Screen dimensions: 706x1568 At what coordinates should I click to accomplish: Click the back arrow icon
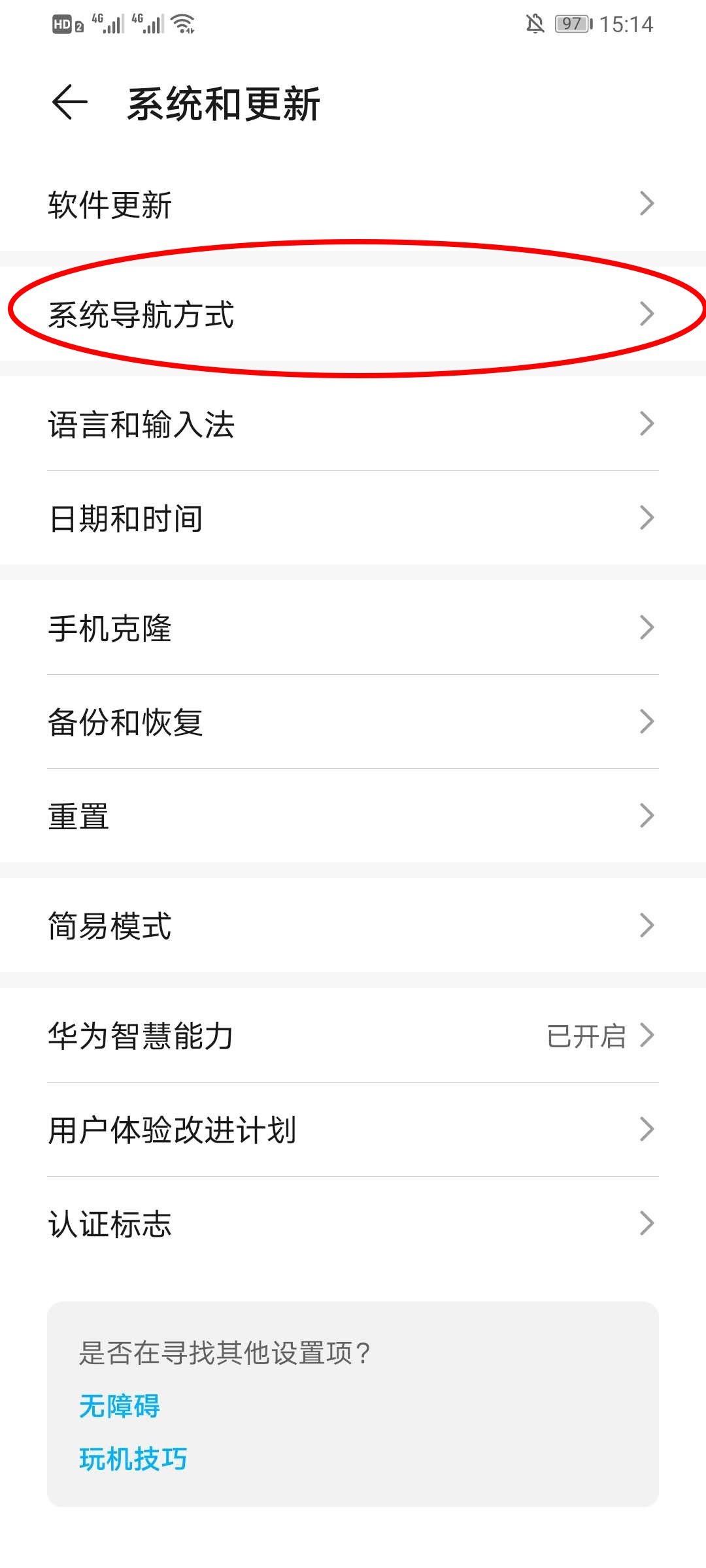pyautogui.click(x=68, y=103)
